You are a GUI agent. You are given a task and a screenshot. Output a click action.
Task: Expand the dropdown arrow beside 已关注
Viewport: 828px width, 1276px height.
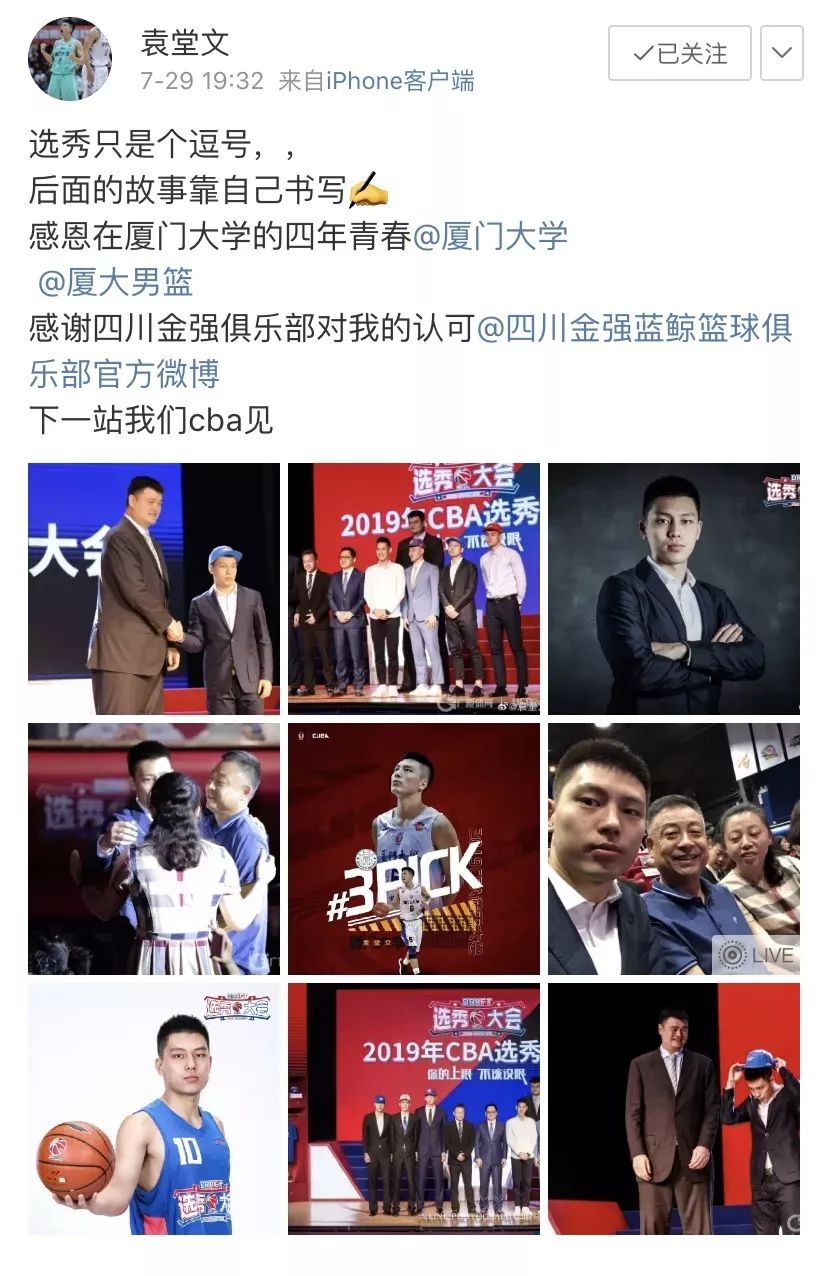pos(782,53)
